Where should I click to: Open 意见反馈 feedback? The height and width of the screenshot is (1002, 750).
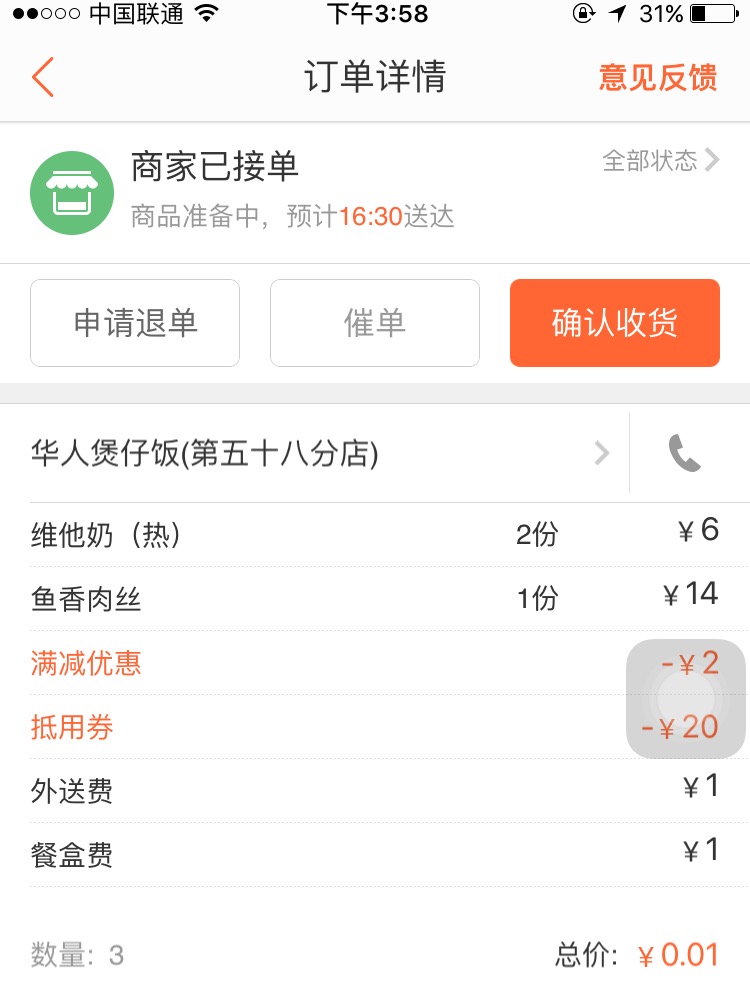pyautogui.click(x=657, y=78)
